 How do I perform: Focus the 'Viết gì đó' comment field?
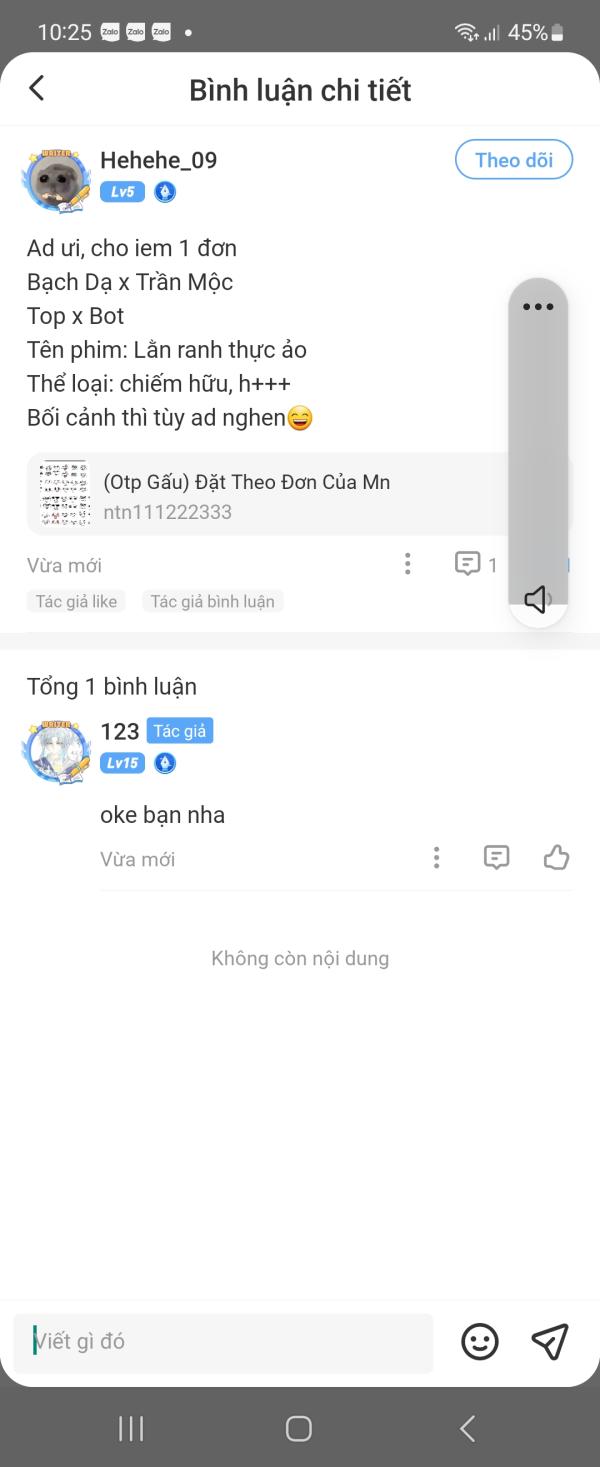coord(223,1342)
